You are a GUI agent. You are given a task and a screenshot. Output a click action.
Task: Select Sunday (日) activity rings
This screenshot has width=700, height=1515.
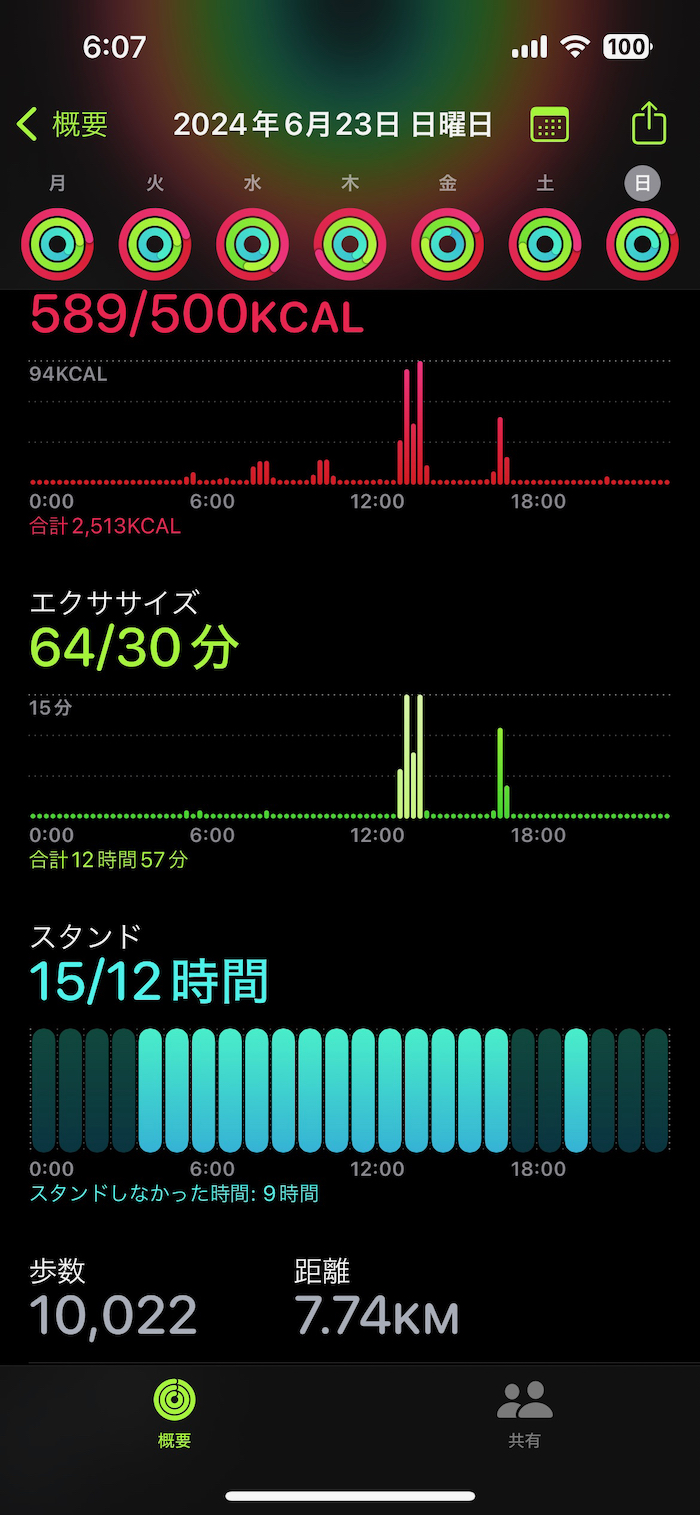642,244
